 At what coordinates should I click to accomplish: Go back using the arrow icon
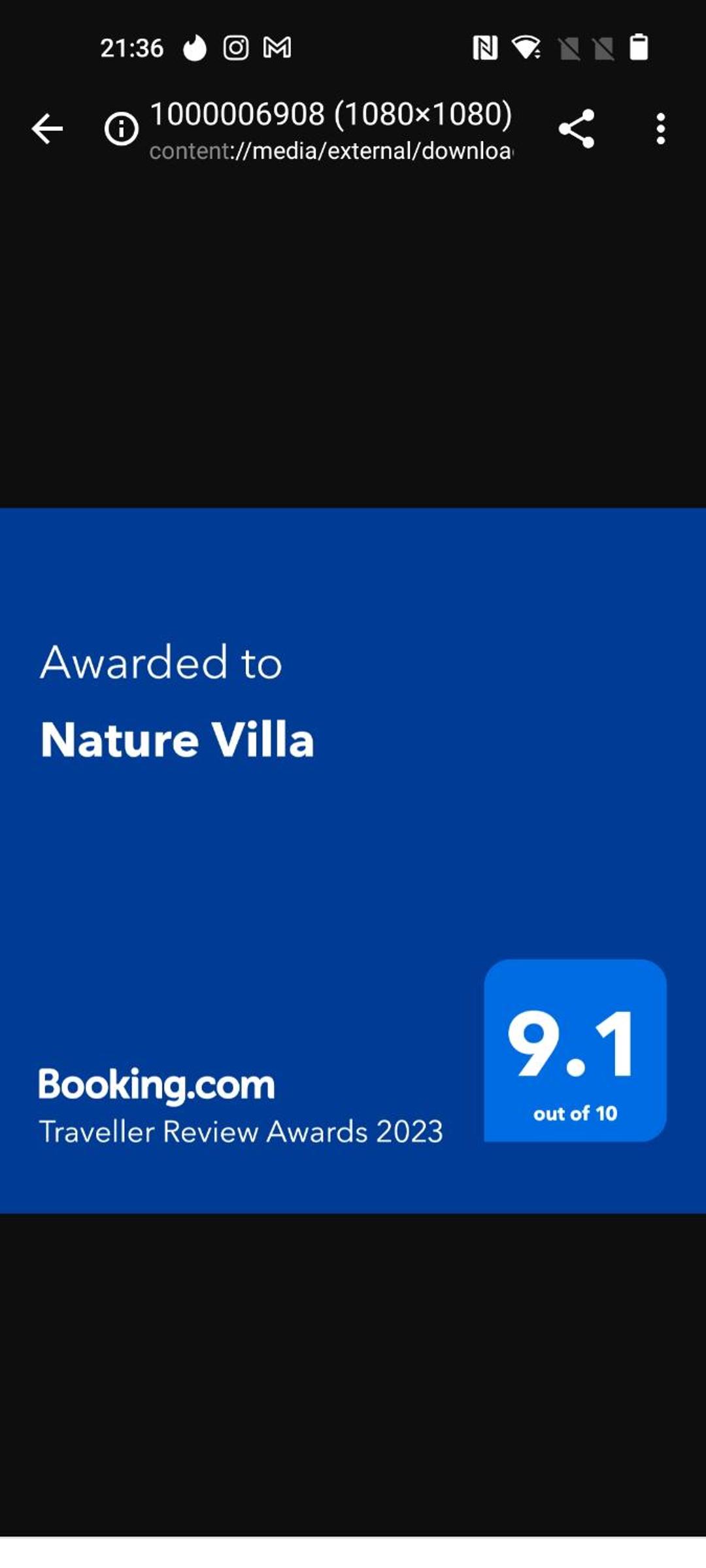click(x=48, y=129)
